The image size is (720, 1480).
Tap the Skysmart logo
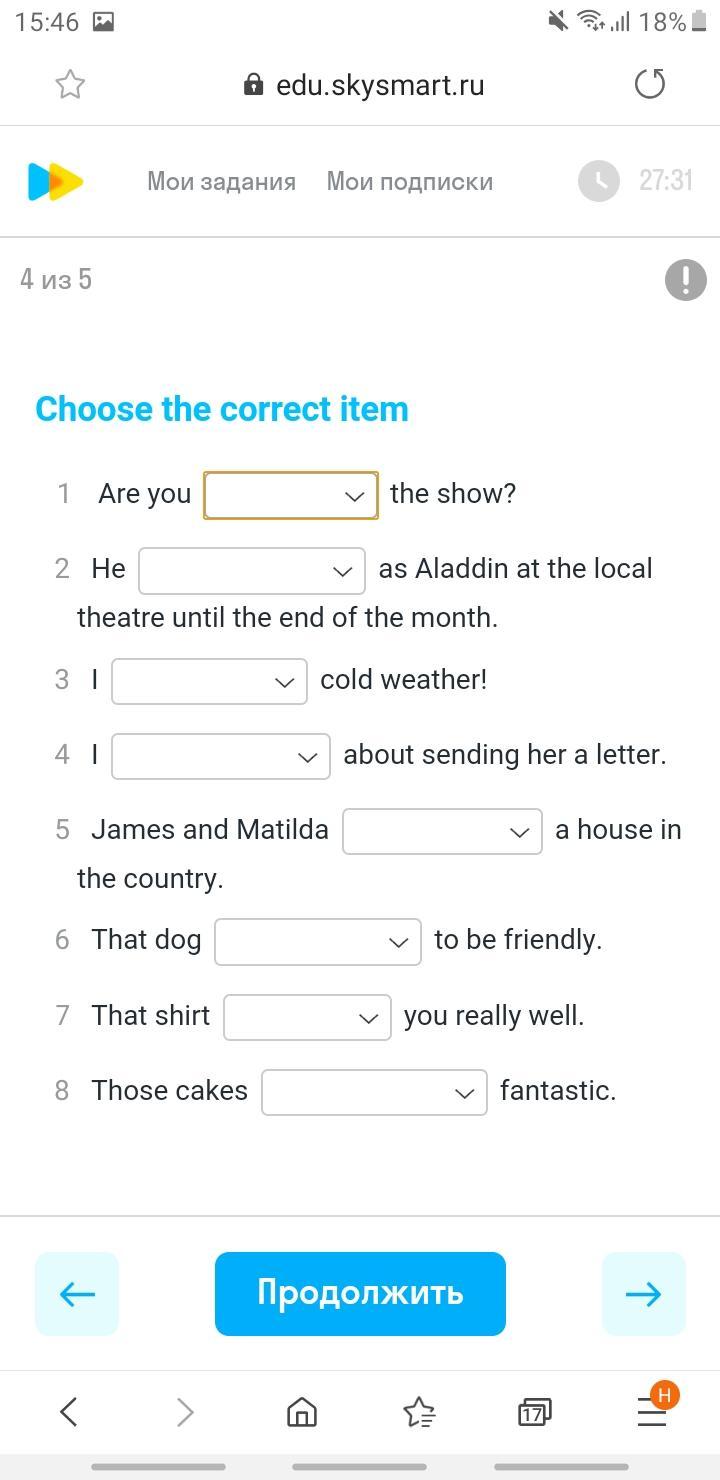55,181
